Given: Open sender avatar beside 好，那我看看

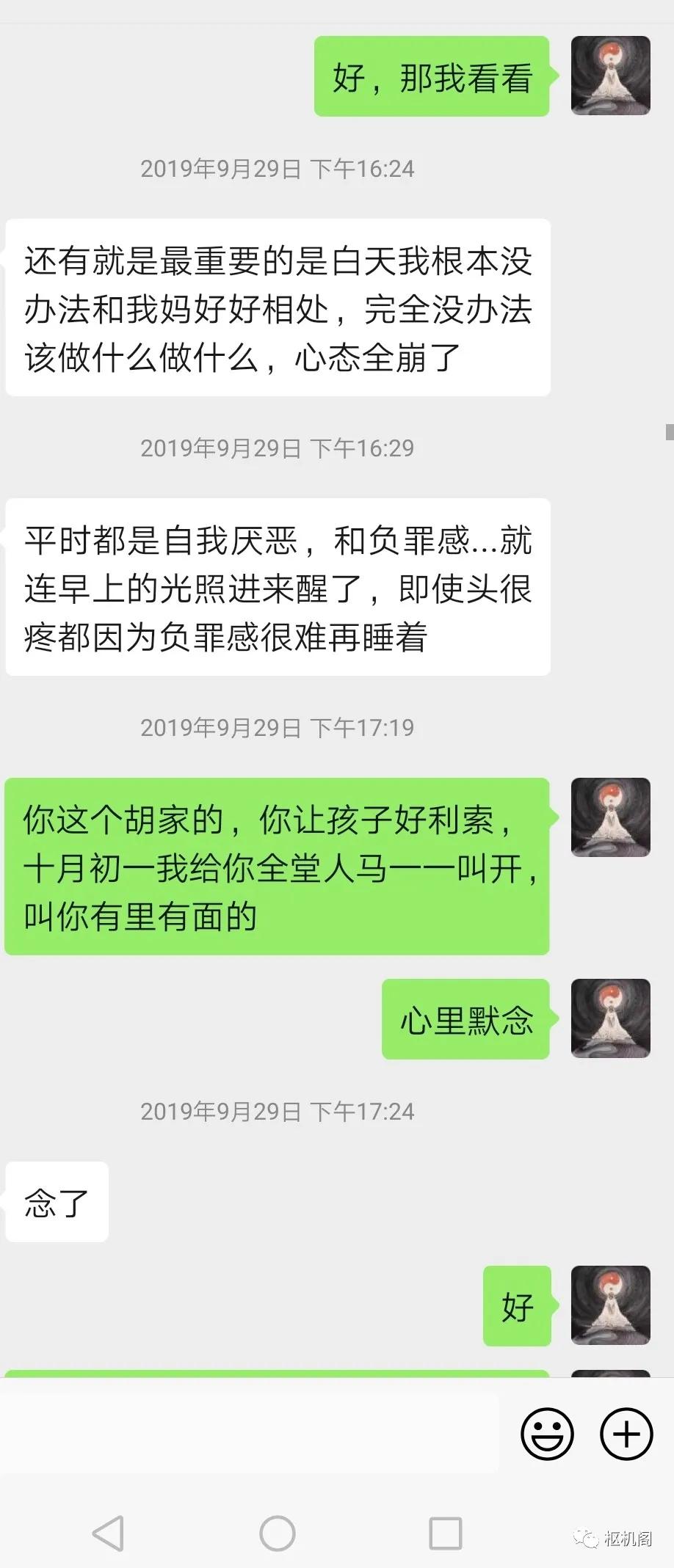Looking at the screenshot, I should pos(610,76).
